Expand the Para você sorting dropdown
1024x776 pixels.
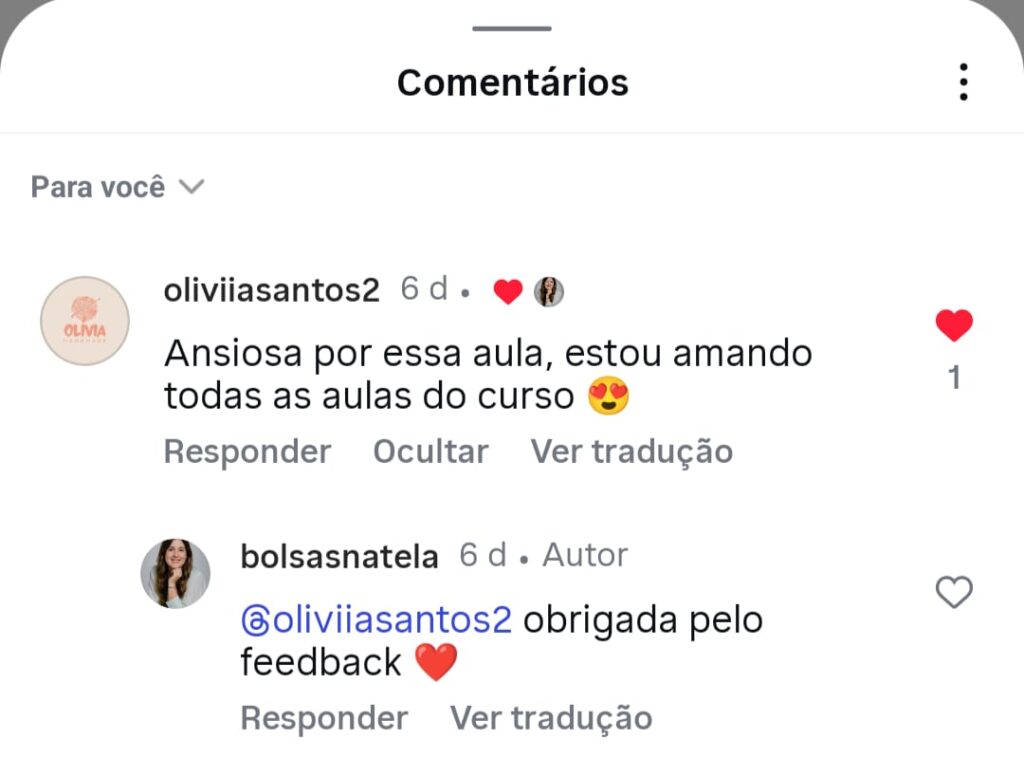tap(117, 187)
